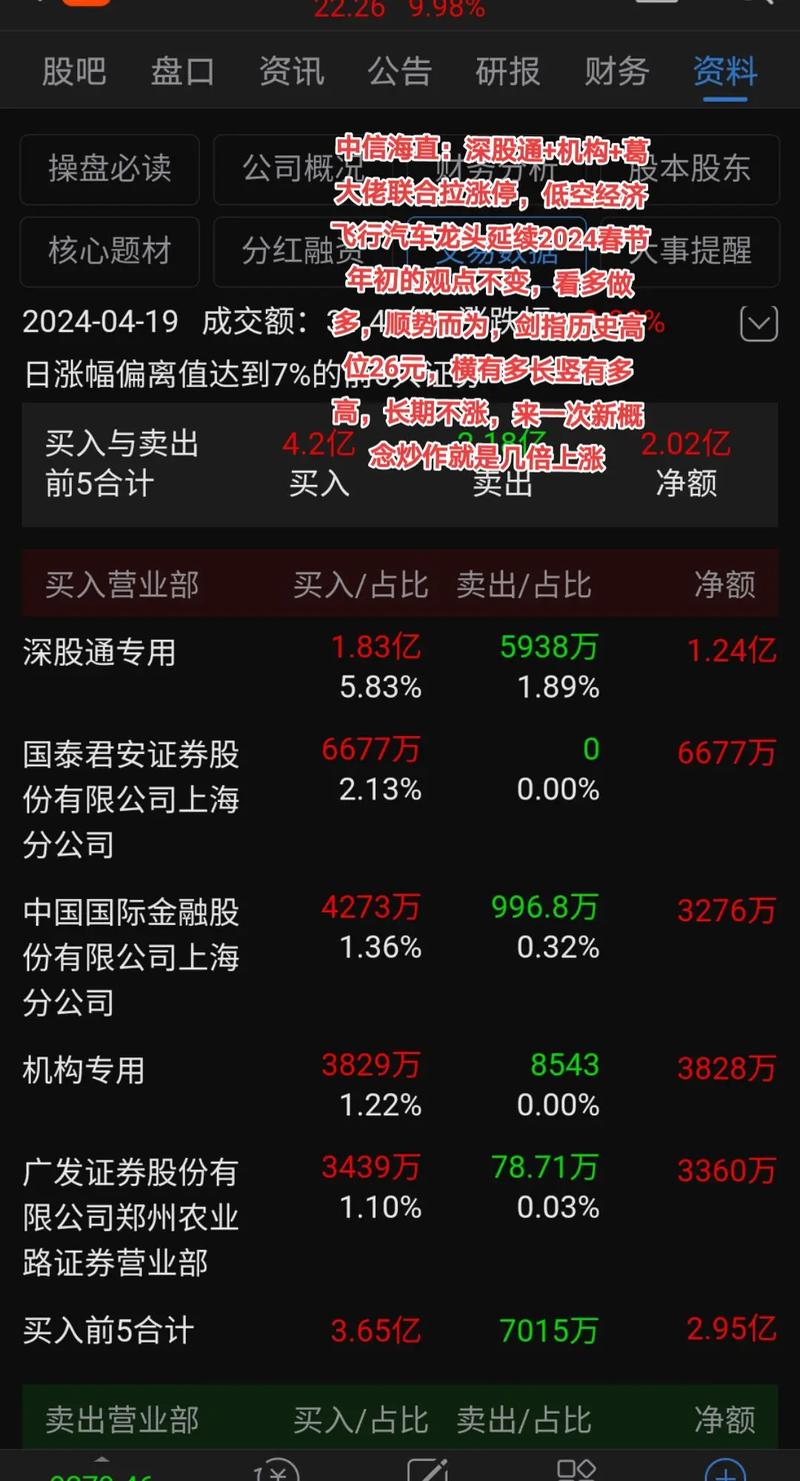Open the 盘口 tab
The height and width of the screenshot is (1481, 800).
tap(182, 71)
